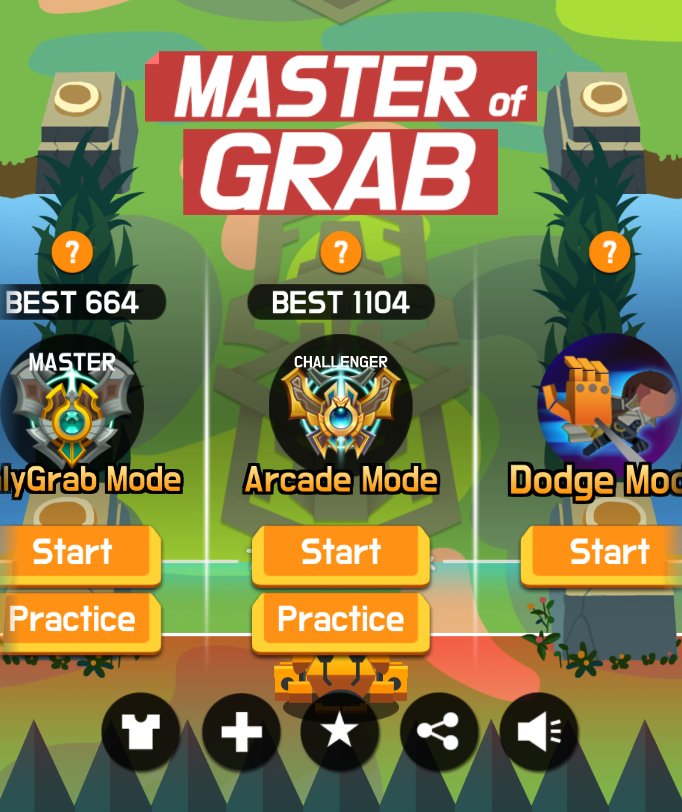Start Arcade Mode game
Screen dimensions: 682x812
click(340, 552)
